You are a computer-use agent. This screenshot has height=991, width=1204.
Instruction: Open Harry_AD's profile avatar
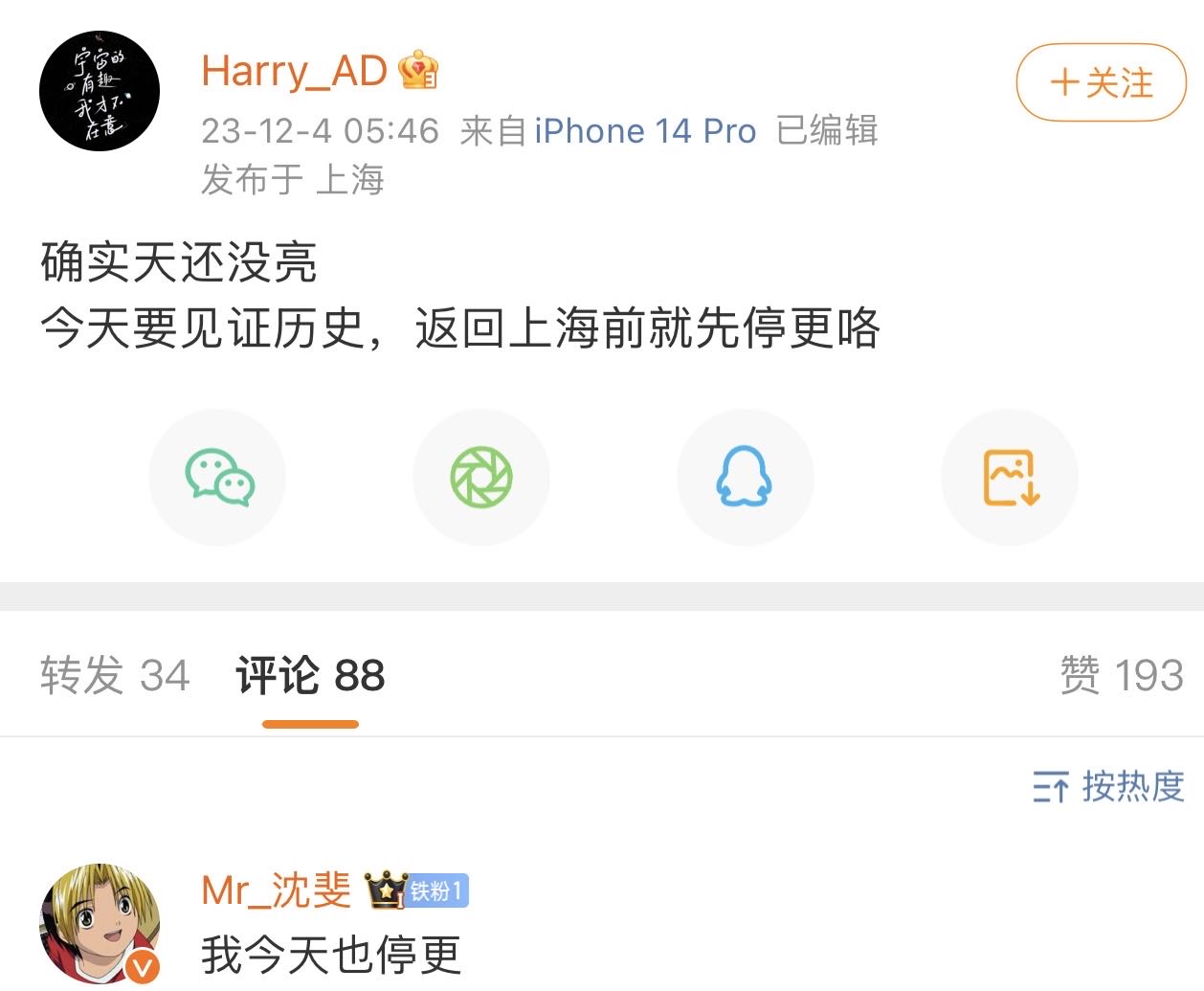pos(99,91)
